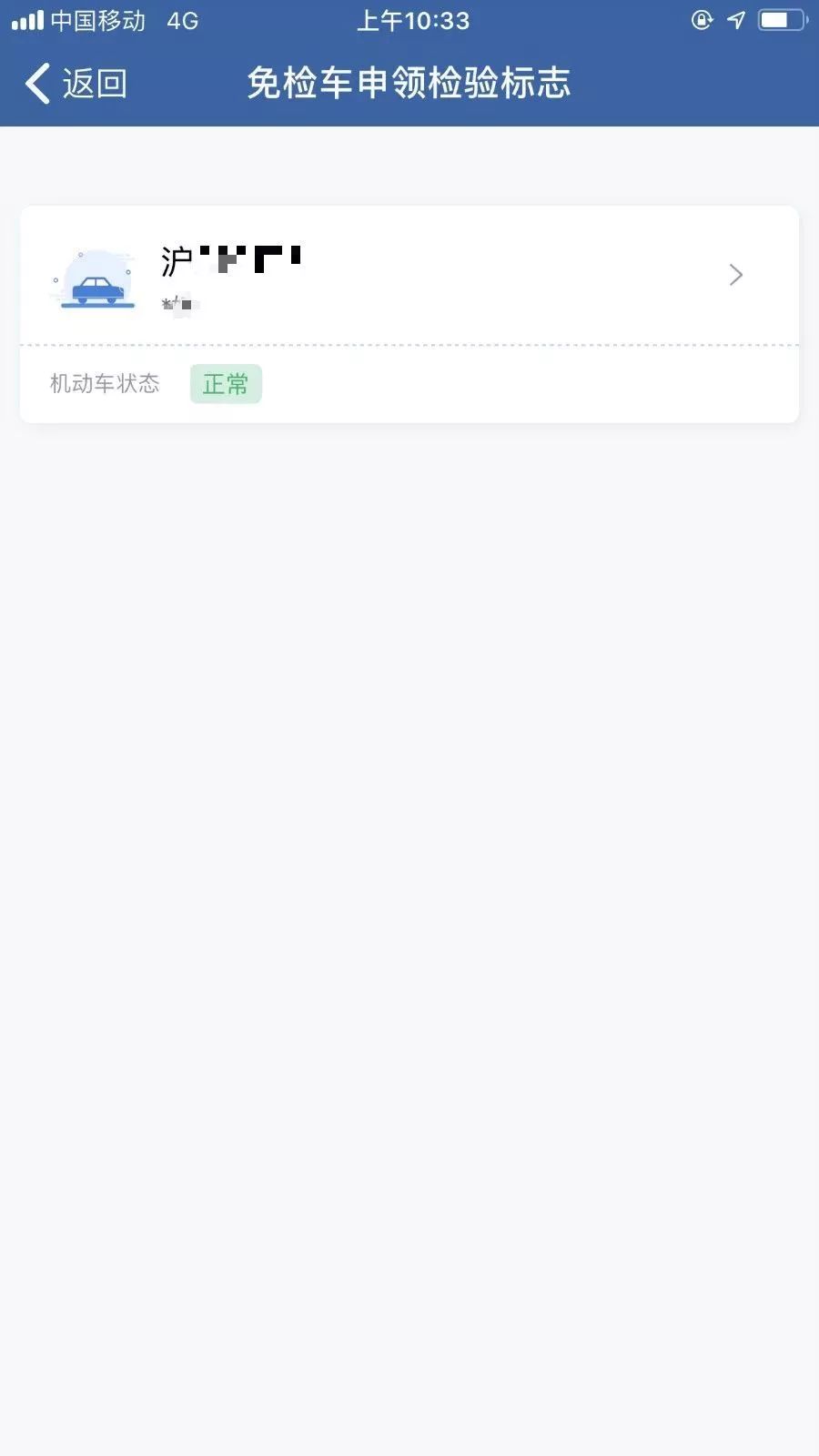This screenshot has width=819, height=1456.
Task: Open vehicle details via right chevron
Action: (735, 274)
